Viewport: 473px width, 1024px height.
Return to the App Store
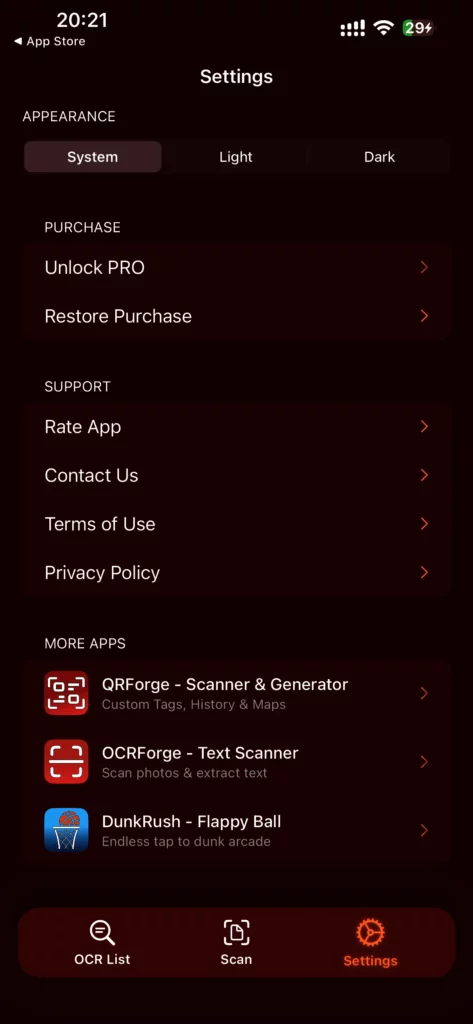tap(50, 41)
